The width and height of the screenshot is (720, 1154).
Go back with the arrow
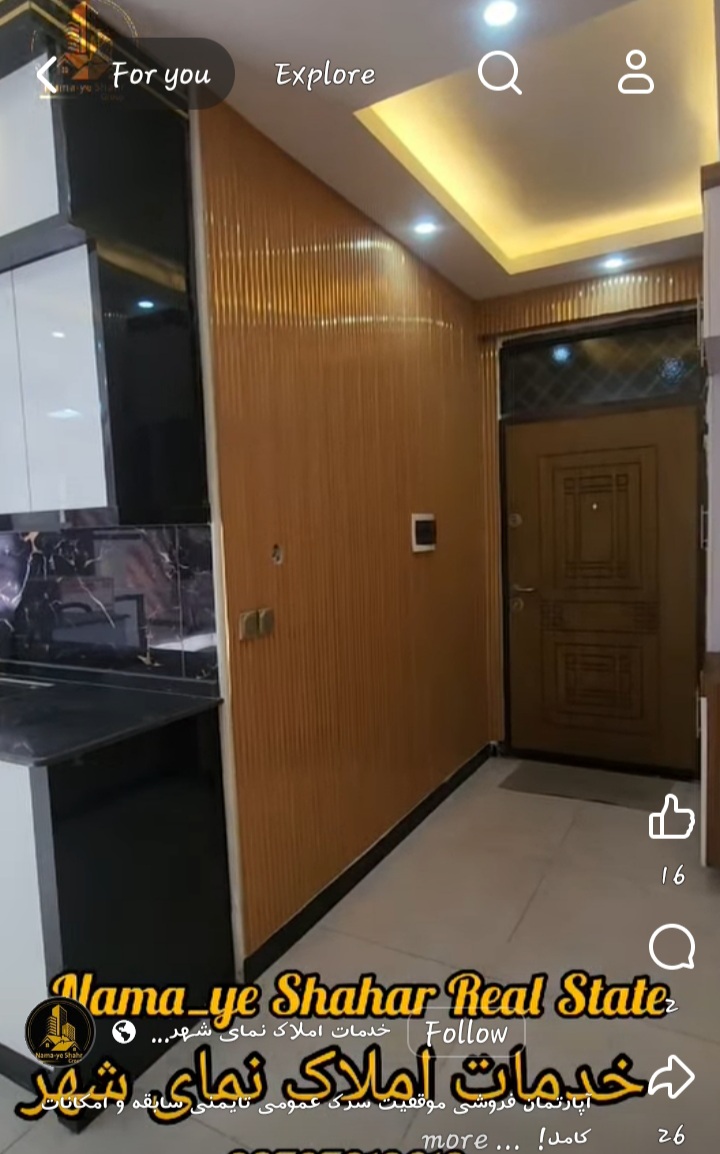(46, 74)
